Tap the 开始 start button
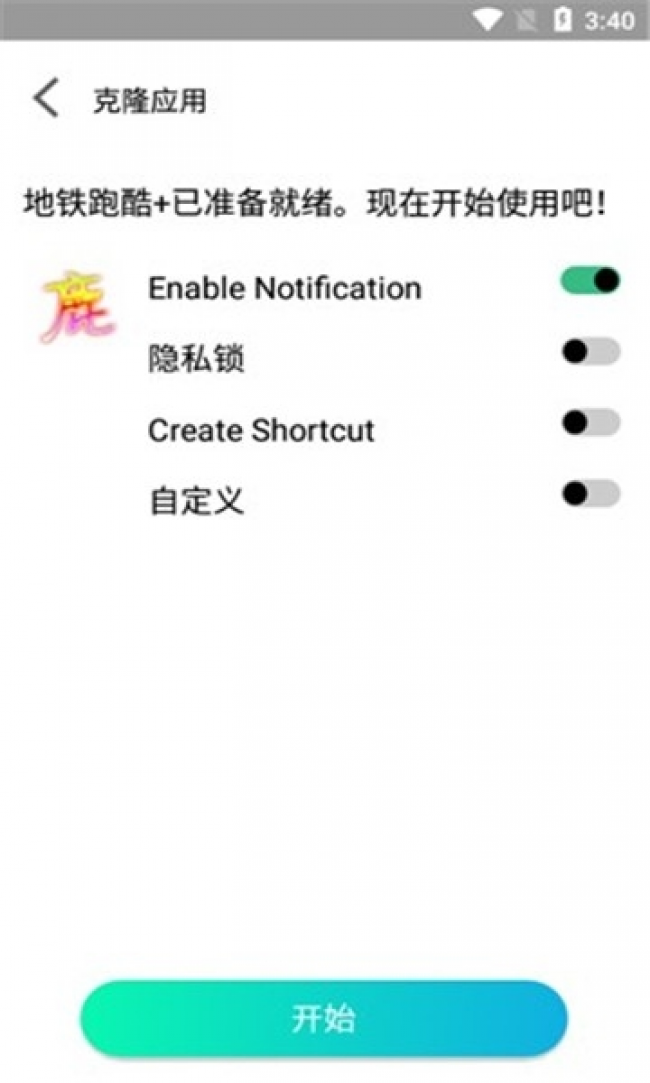650x1083 pixels. 324,1019
